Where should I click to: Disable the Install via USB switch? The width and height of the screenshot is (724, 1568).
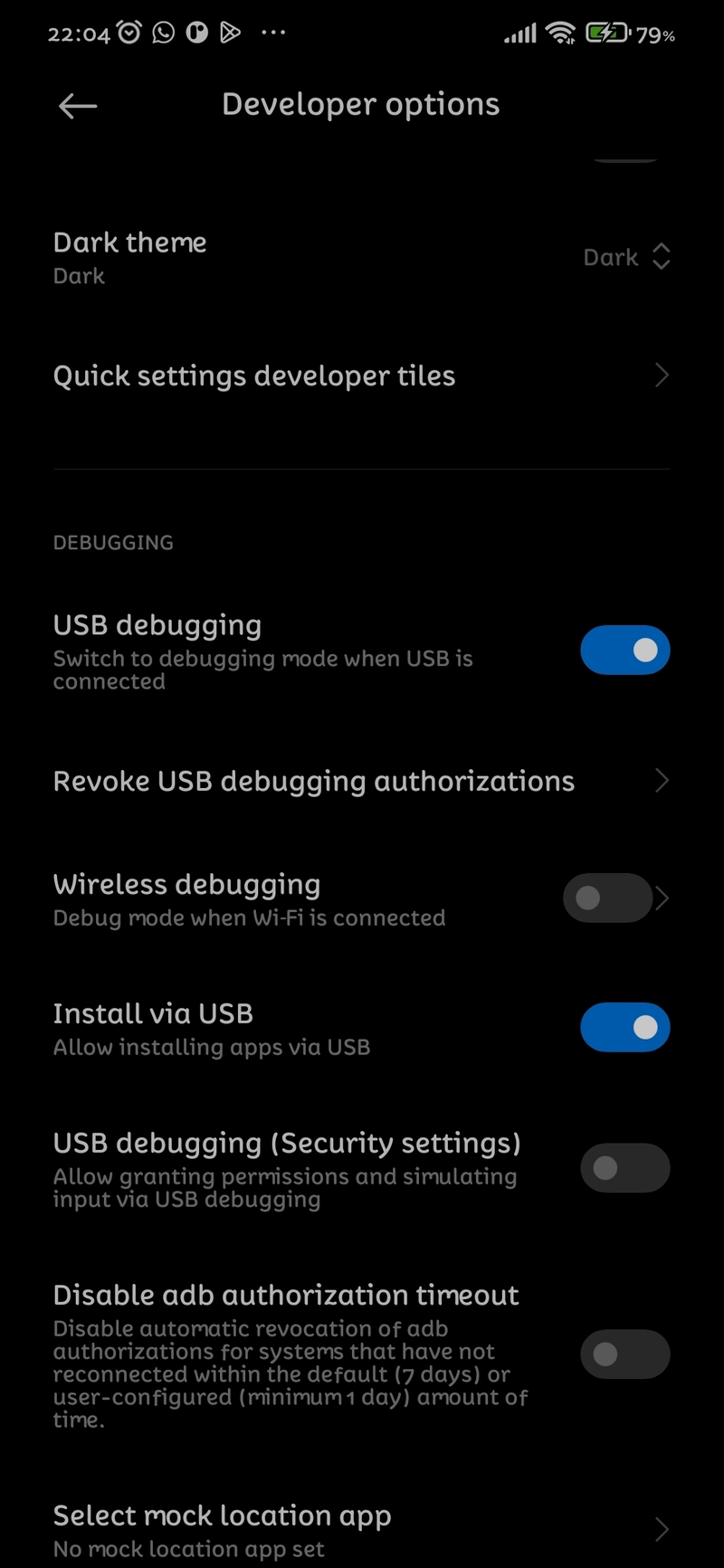point(624,1027)
